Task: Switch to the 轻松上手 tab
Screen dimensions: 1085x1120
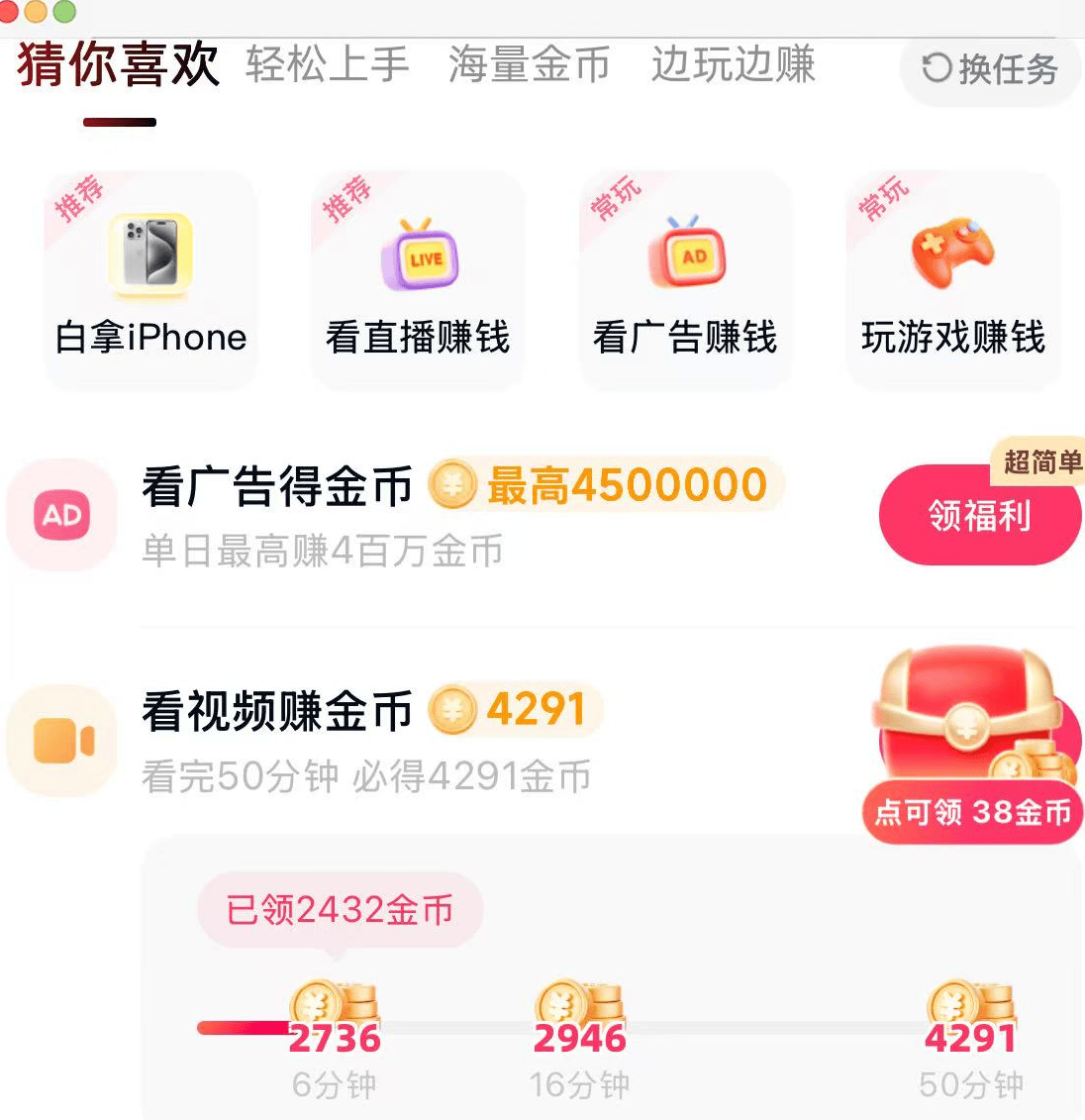Action: click(327, 64)
